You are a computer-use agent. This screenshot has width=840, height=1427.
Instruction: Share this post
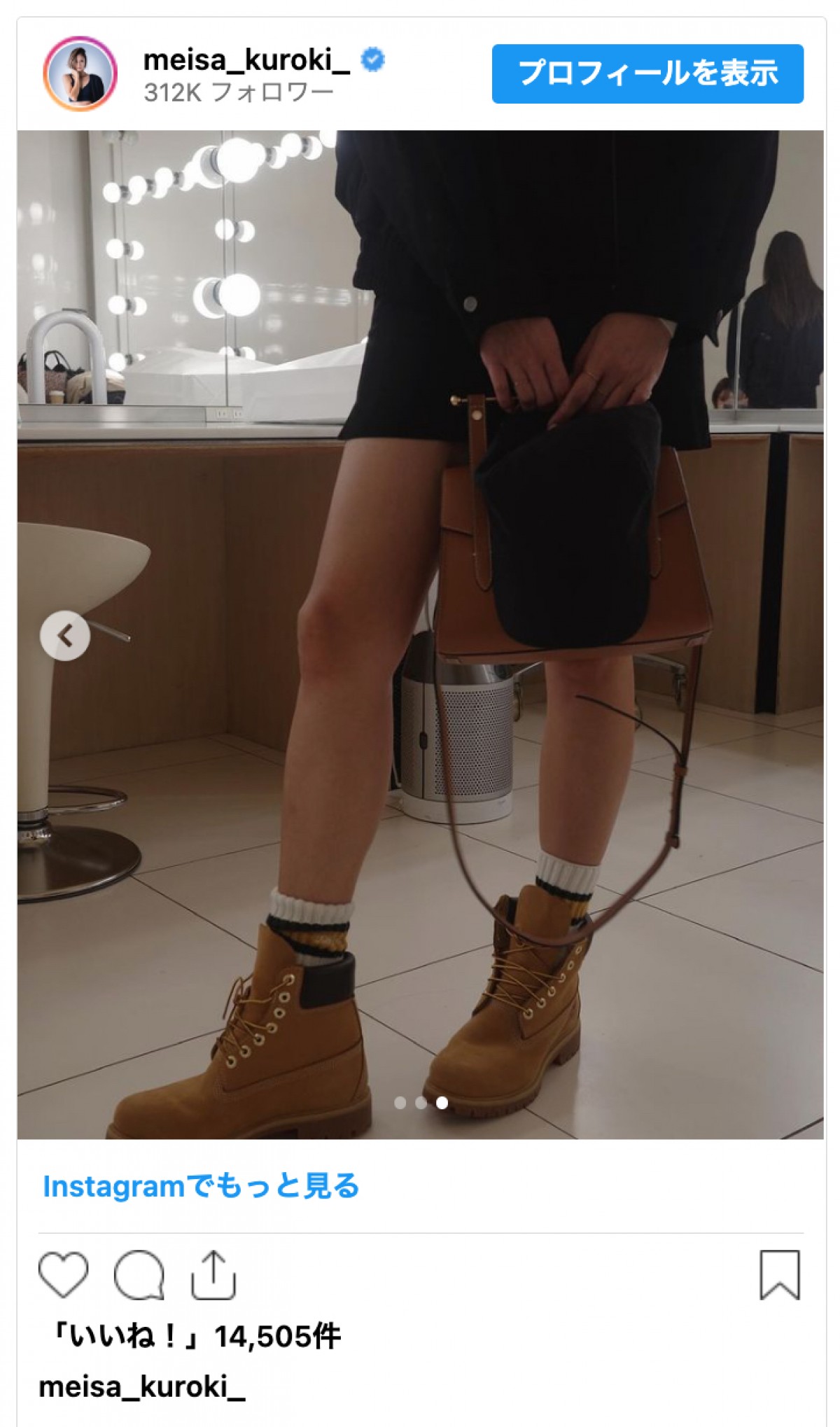213,1274
